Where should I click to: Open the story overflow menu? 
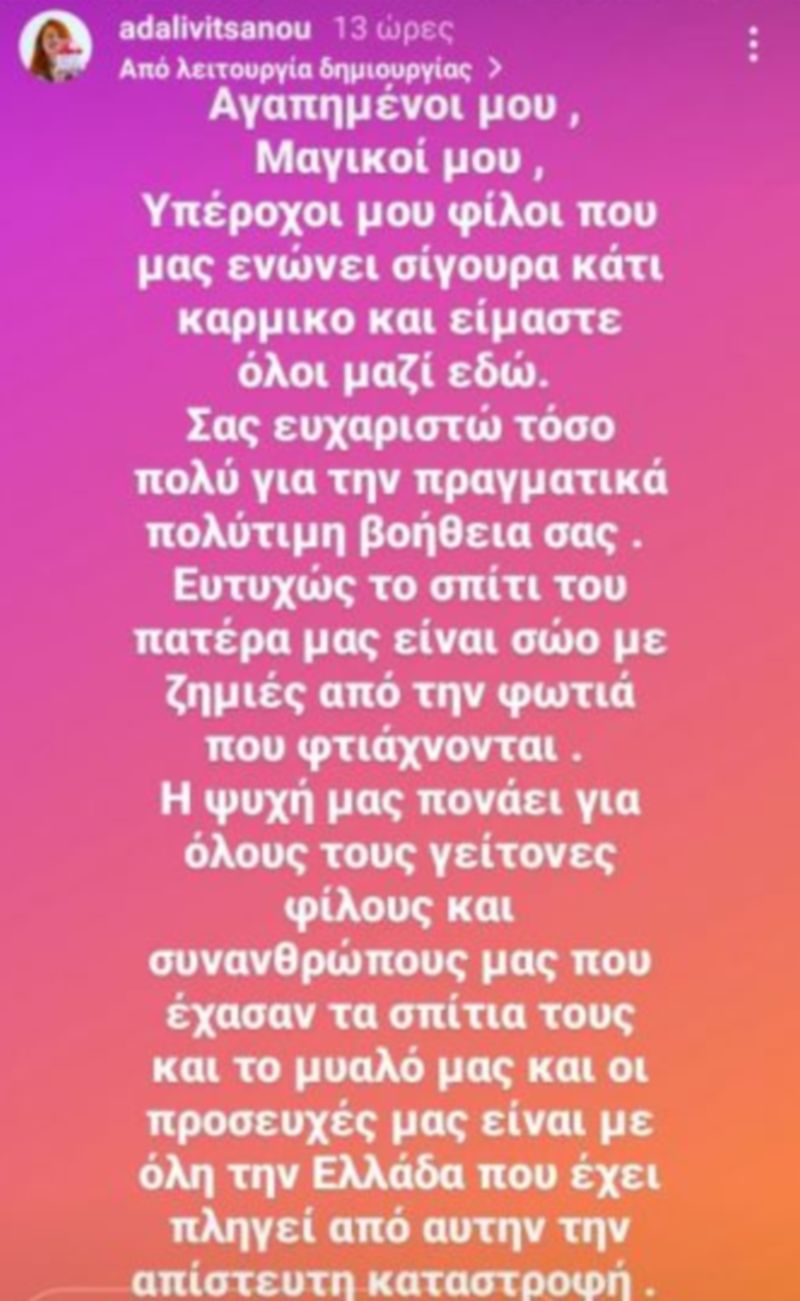754,45
